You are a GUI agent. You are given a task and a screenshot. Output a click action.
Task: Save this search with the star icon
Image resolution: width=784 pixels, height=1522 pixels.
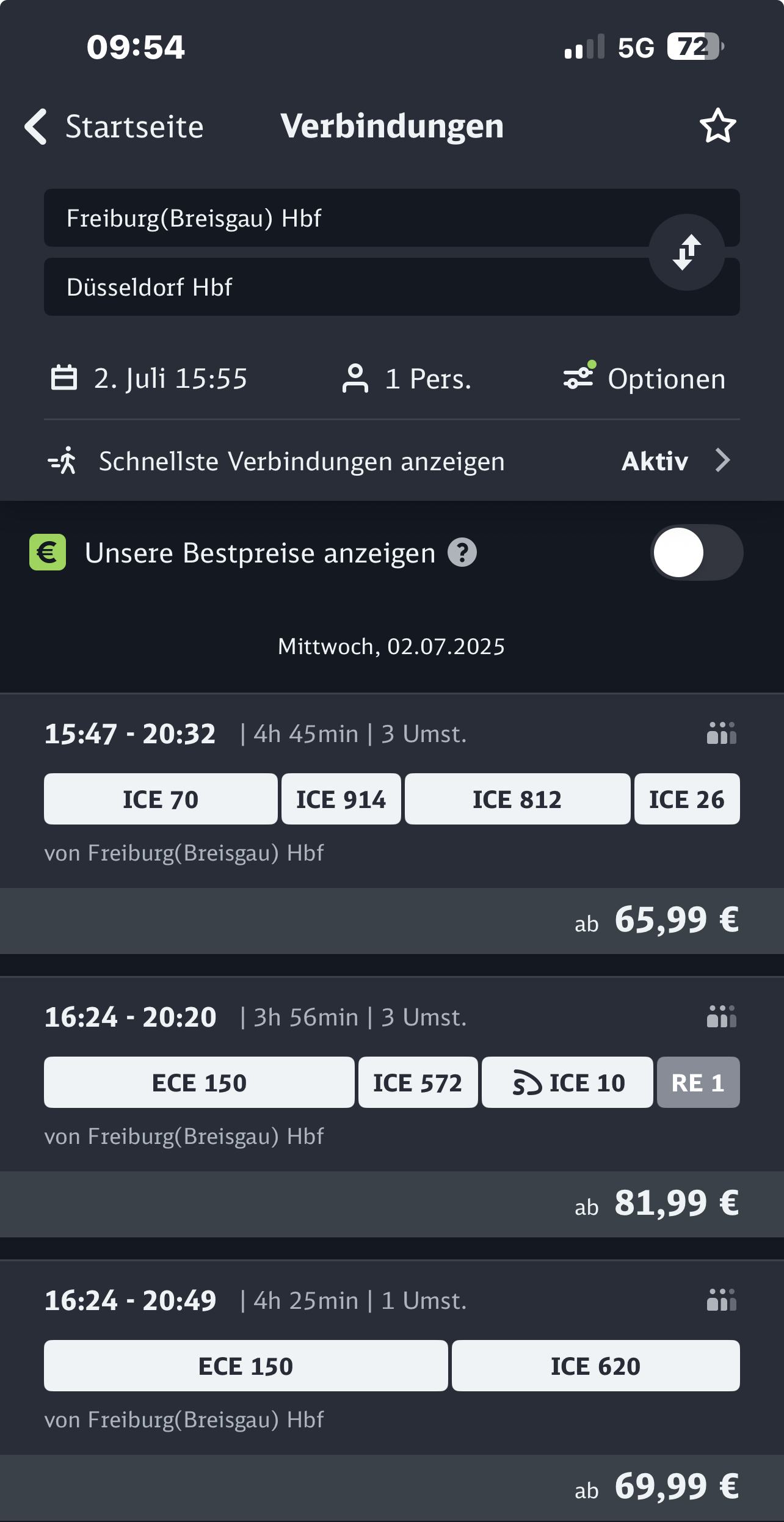[x=717, y=126]
